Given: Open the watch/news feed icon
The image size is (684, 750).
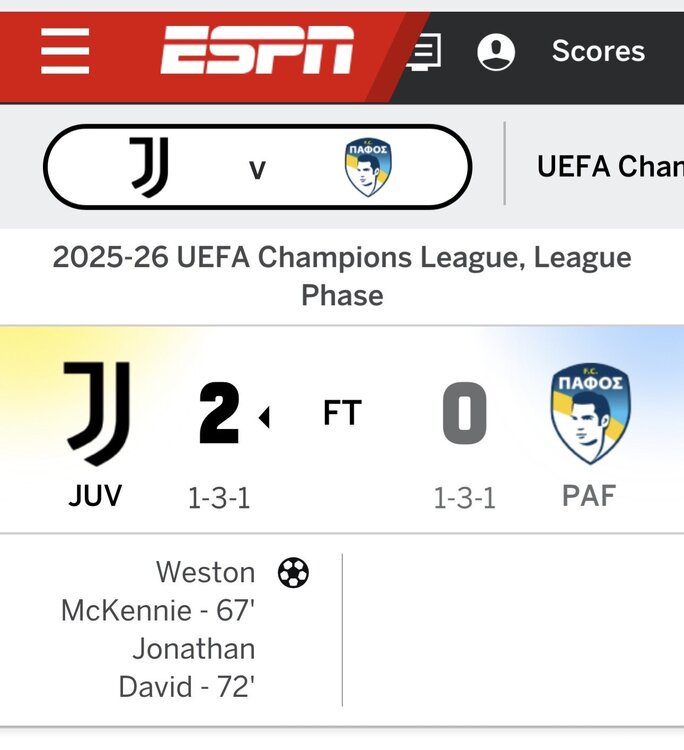Looking at the screenshot, I should (425, 51).
